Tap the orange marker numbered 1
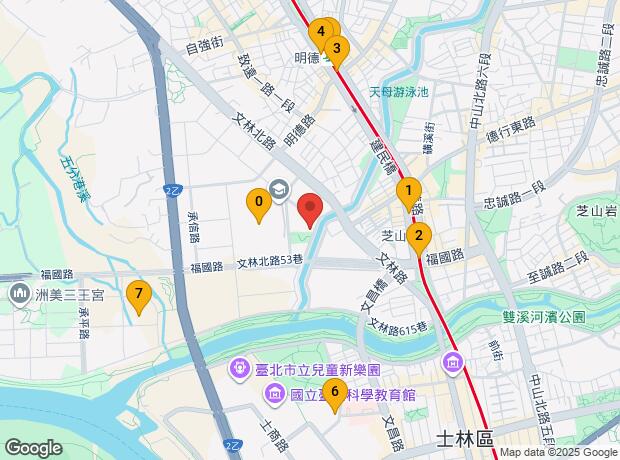 click(x=408, y=190)
